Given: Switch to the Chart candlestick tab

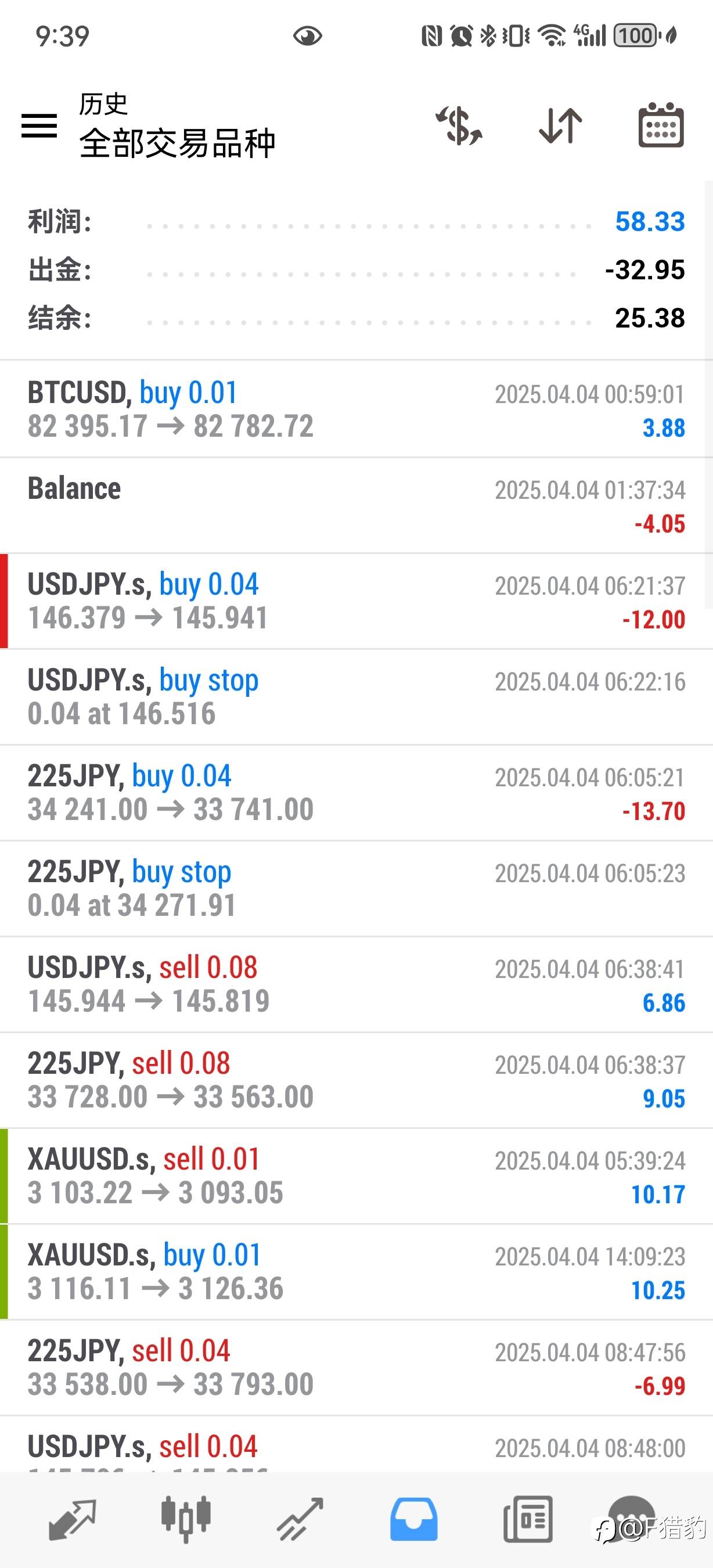Looking at the screenshot, I should point(186,1520).
